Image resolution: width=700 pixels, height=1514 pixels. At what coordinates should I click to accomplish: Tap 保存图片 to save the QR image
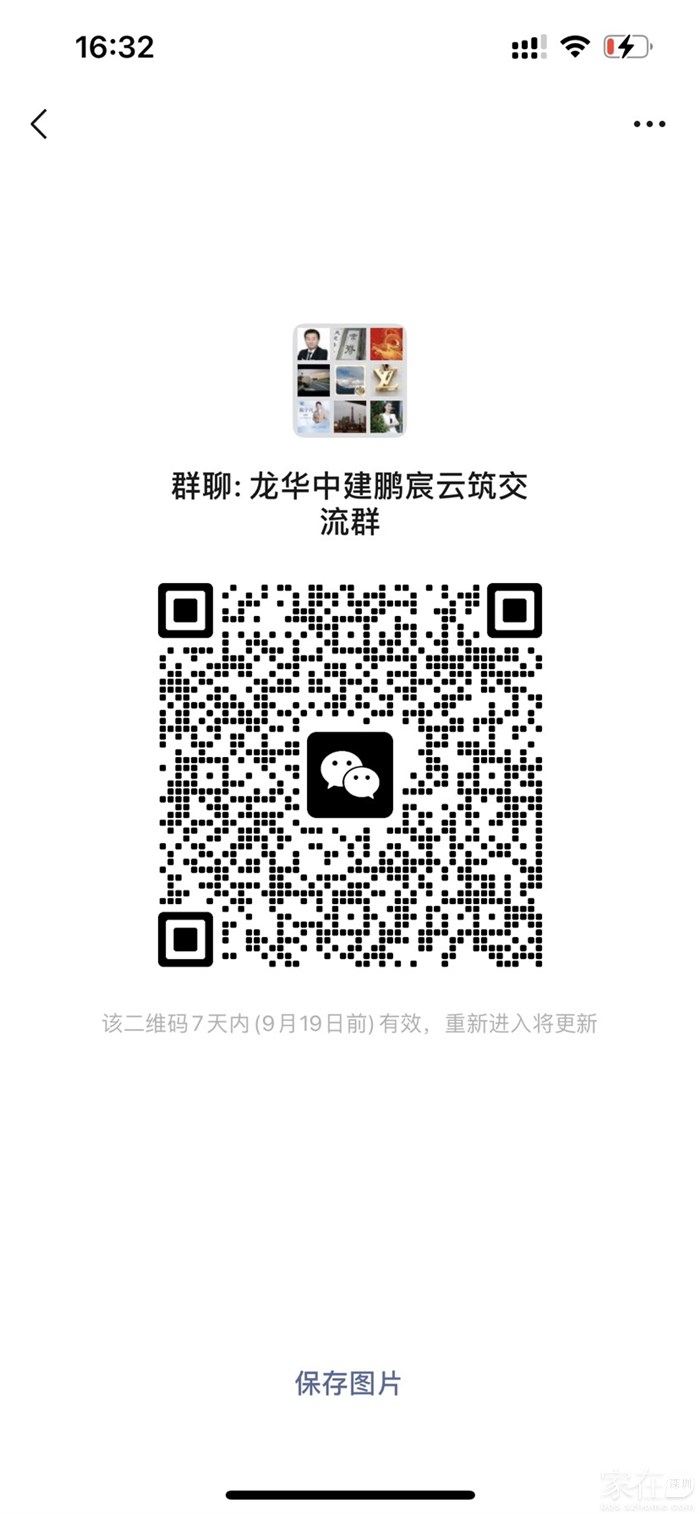pyautogui.click(x=348, y=1383)
